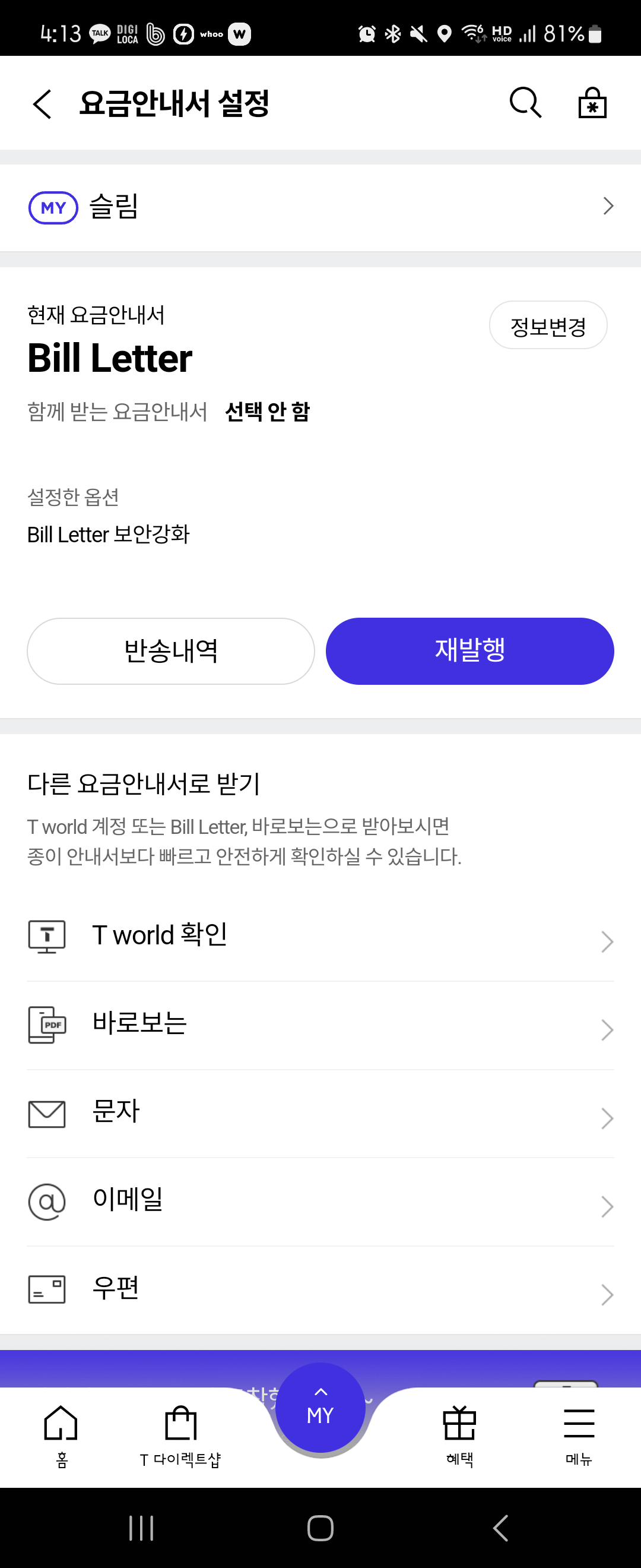641x1568 pixels.
Task: View 반송내역
Action: pos(171,651)
